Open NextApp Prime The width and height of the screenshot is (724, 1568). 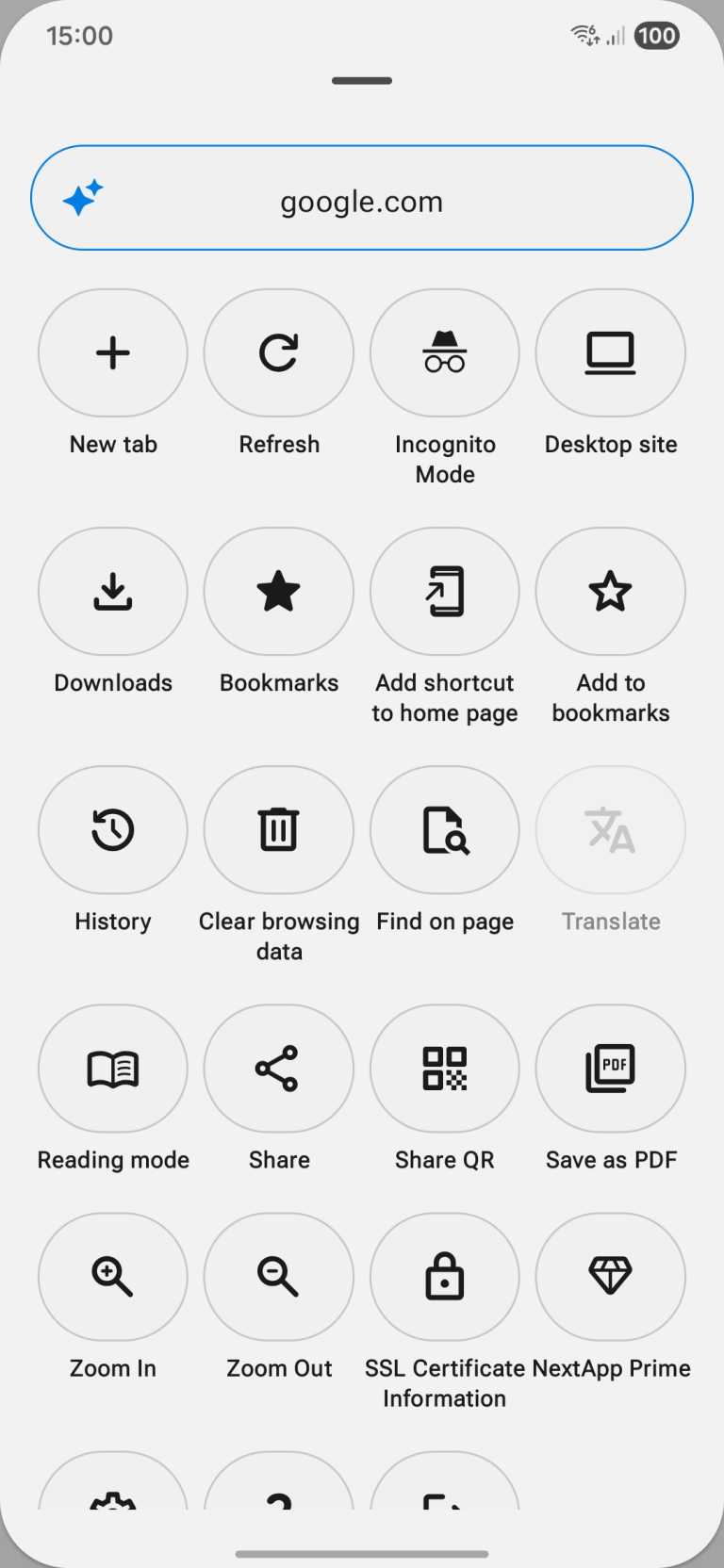pos(611,1277)
